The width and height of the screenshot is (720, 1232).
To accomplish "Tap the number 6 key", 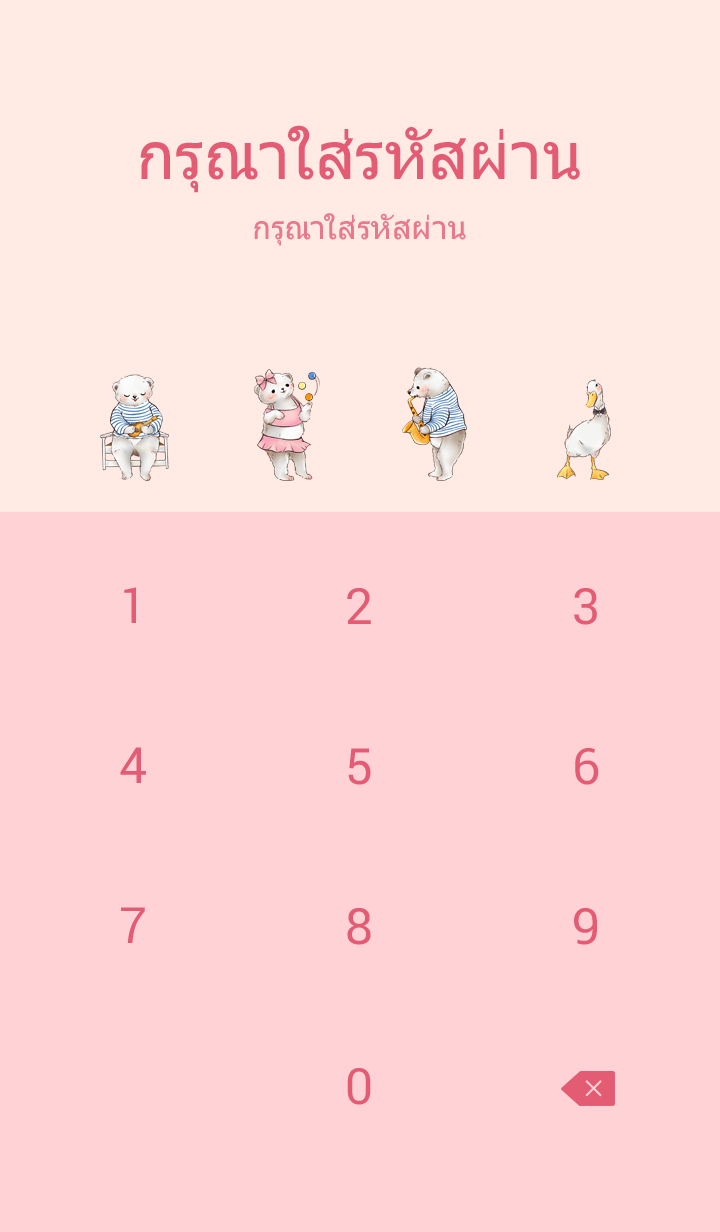I will click(x=585, y=767).
